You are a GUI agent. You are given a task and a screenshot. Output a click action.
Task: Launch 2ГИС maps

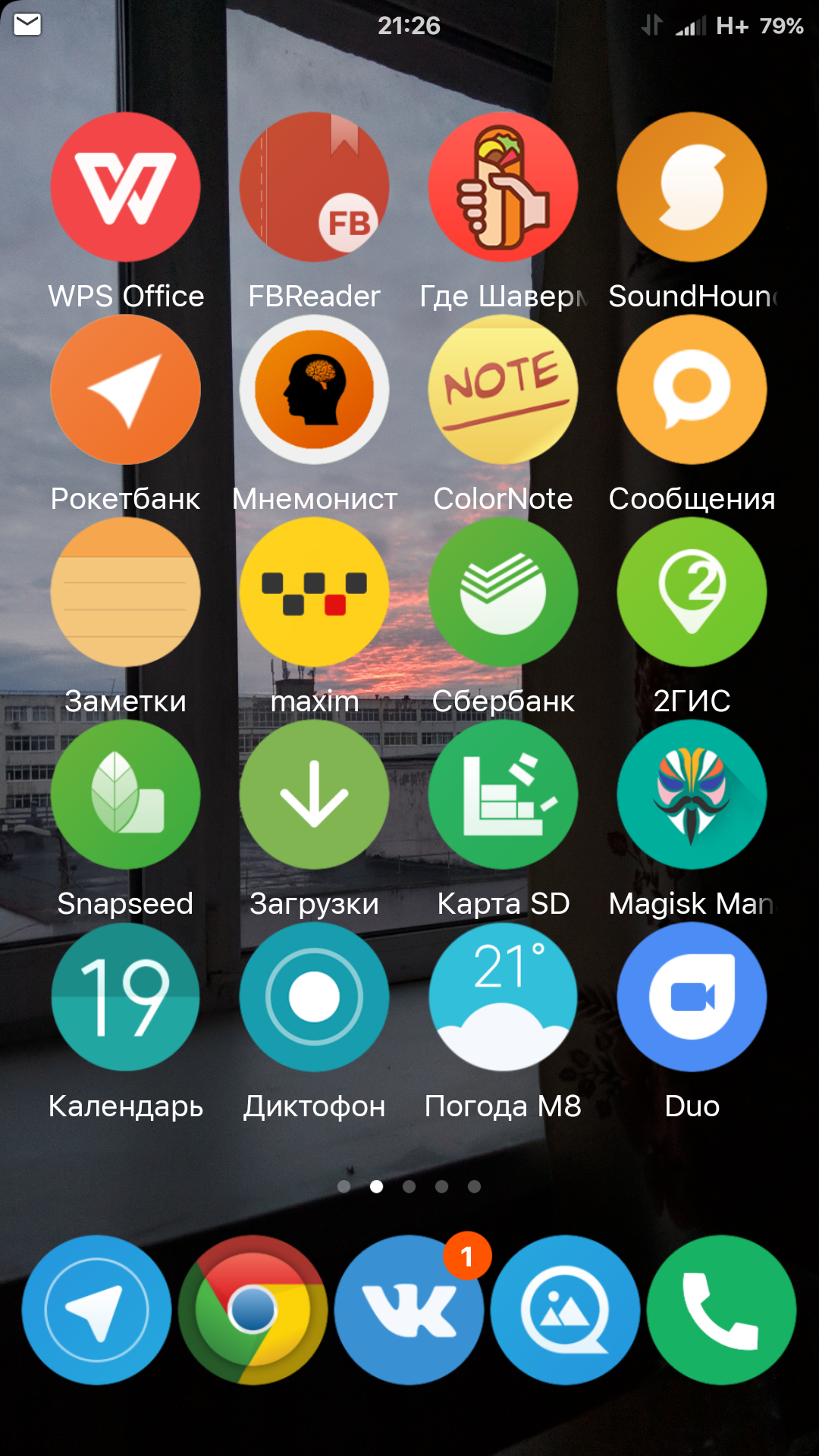[692, 592]
